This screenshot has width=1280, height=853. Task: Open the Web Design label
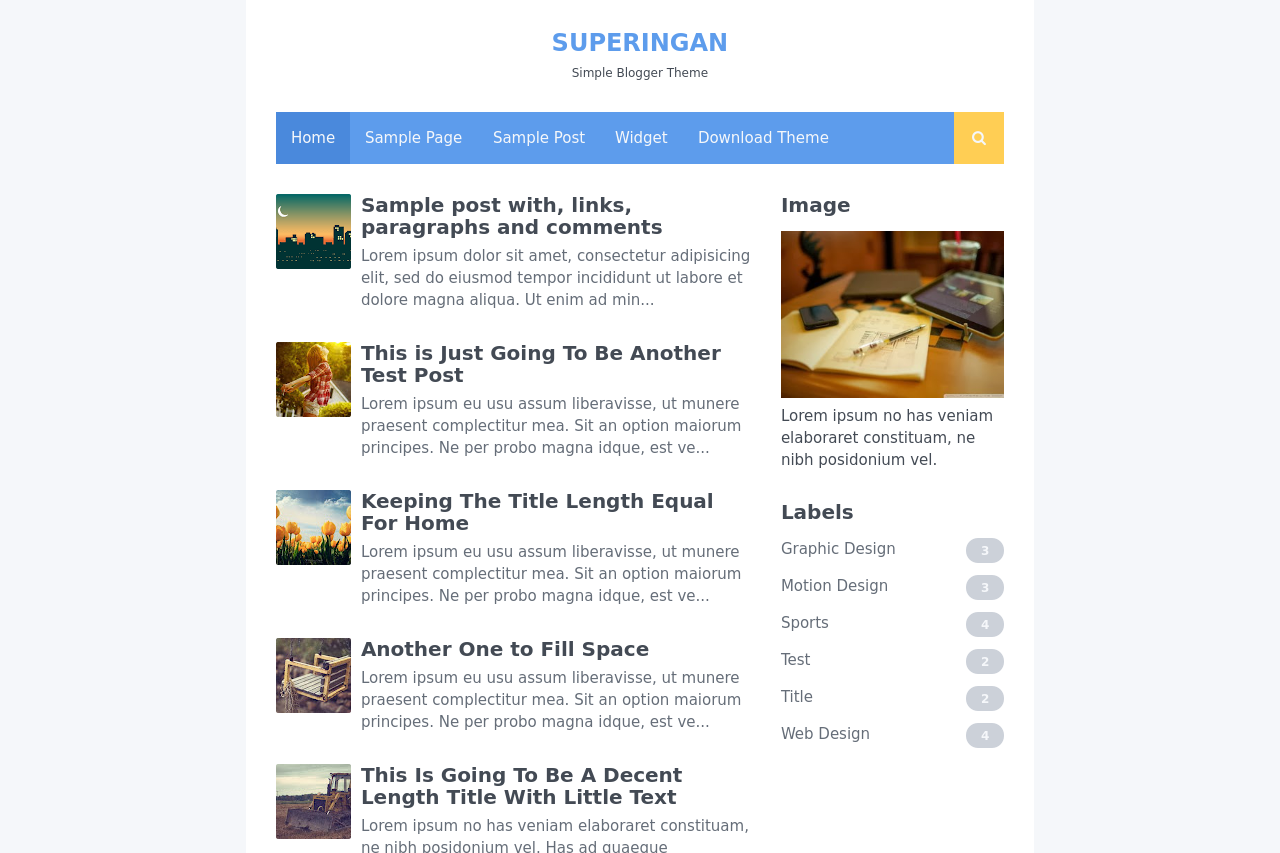click(825, 734)
